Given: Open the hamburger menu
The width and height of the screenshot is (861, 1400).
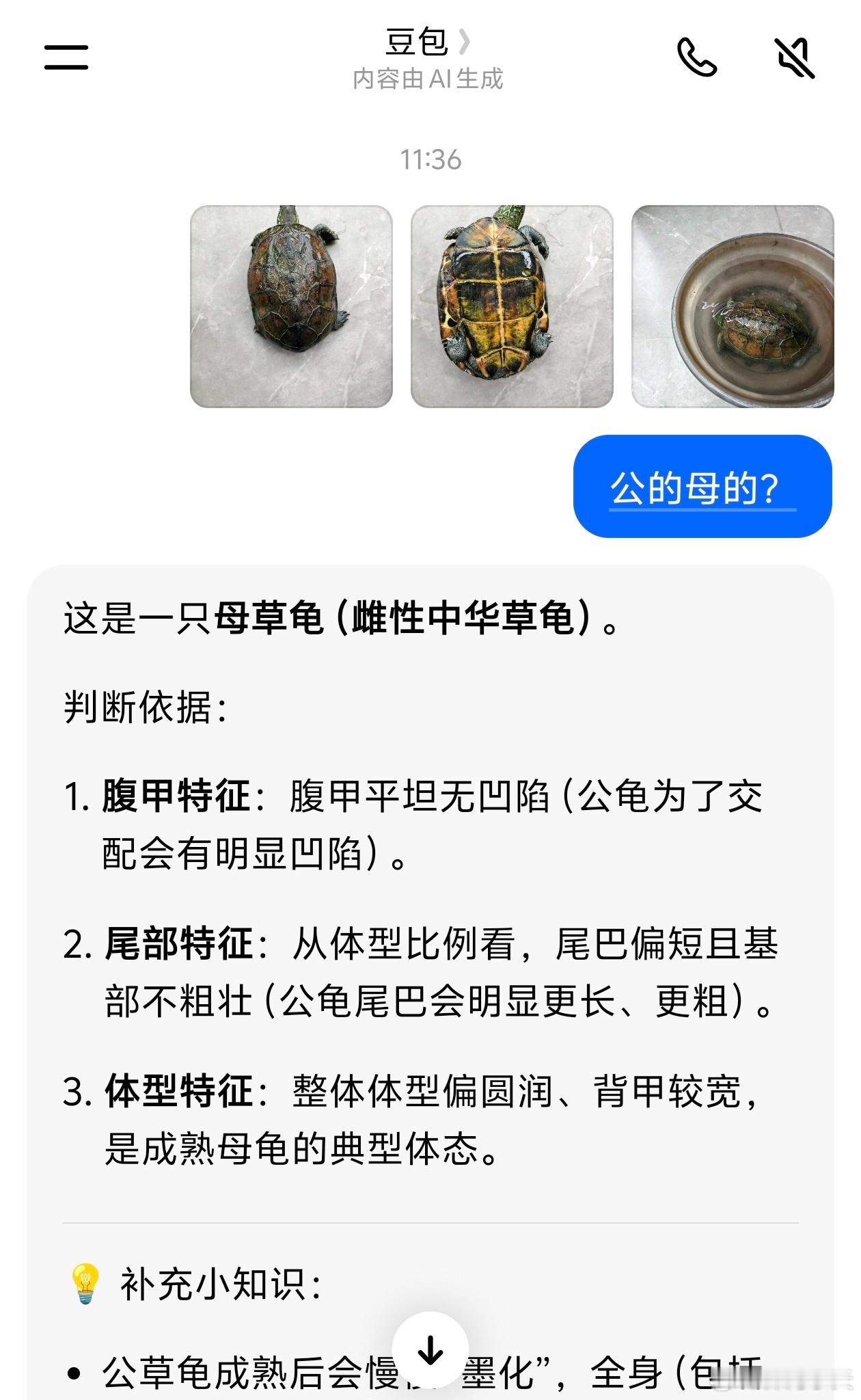Looking at the screenshot, I should click(x=66, y=57).
